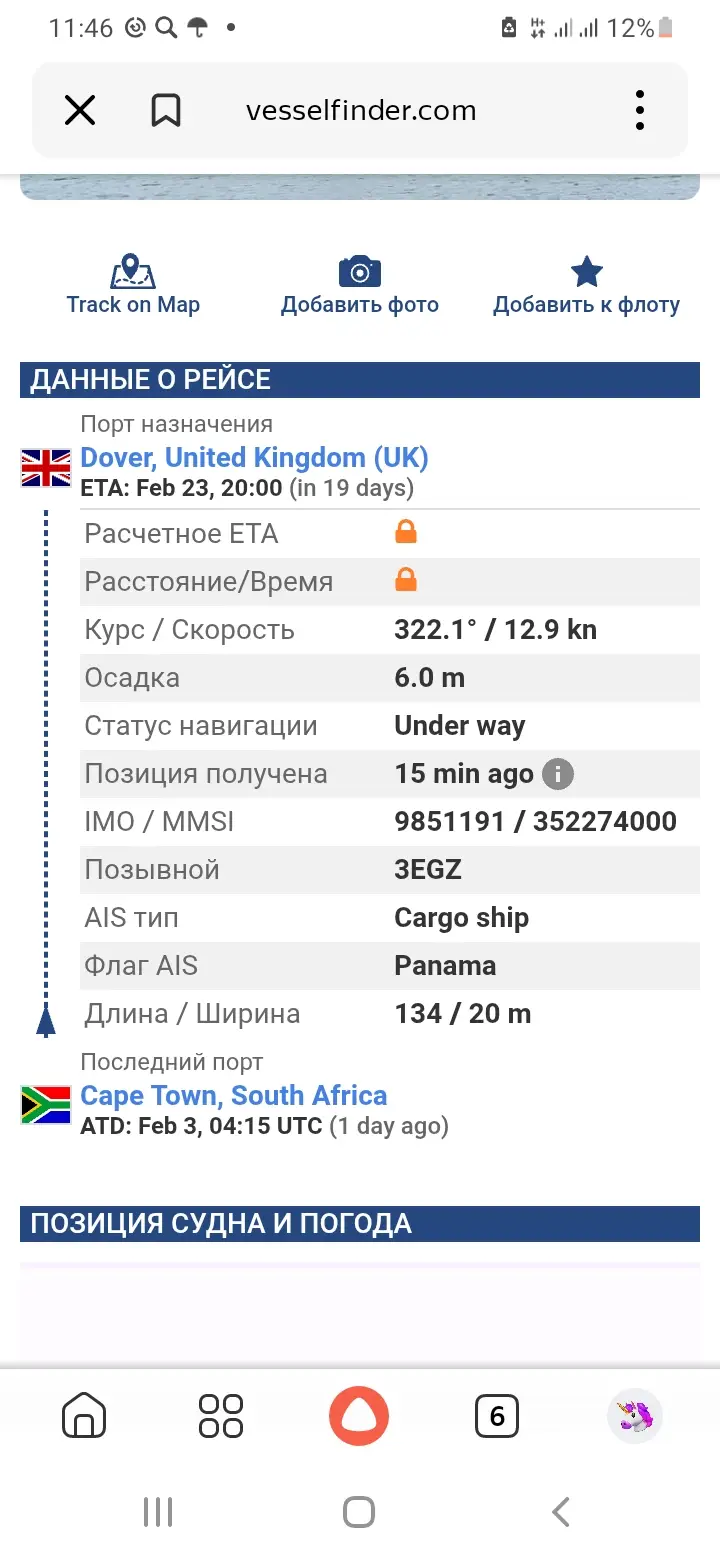
Task: Show info about Позиция получена
Action: (558, 774)
